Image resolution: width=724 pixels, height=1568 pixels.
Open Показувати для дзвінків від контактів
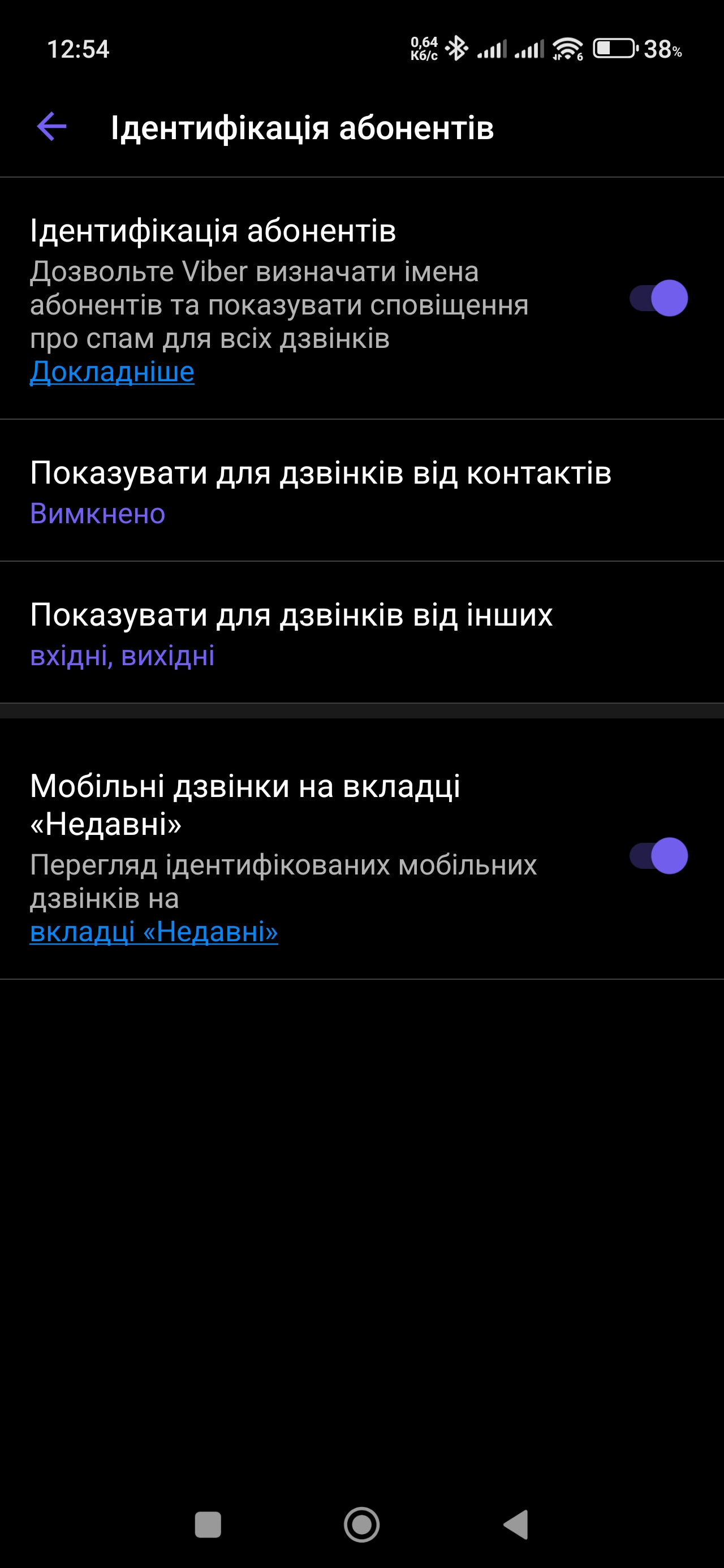coord(320,490)
